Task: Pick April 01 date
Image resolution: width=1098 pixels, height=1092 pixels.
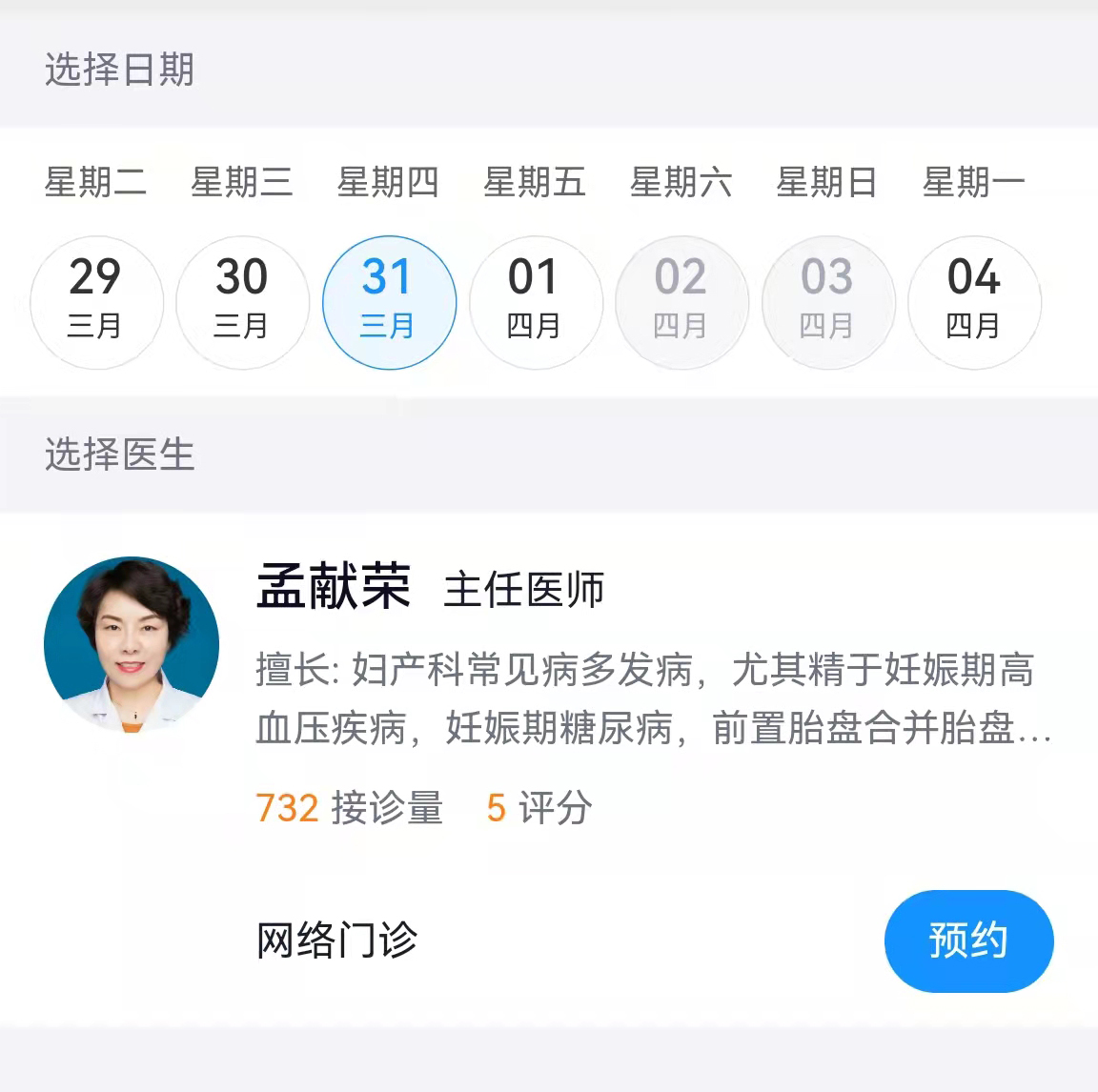Action: coord(535,301)
